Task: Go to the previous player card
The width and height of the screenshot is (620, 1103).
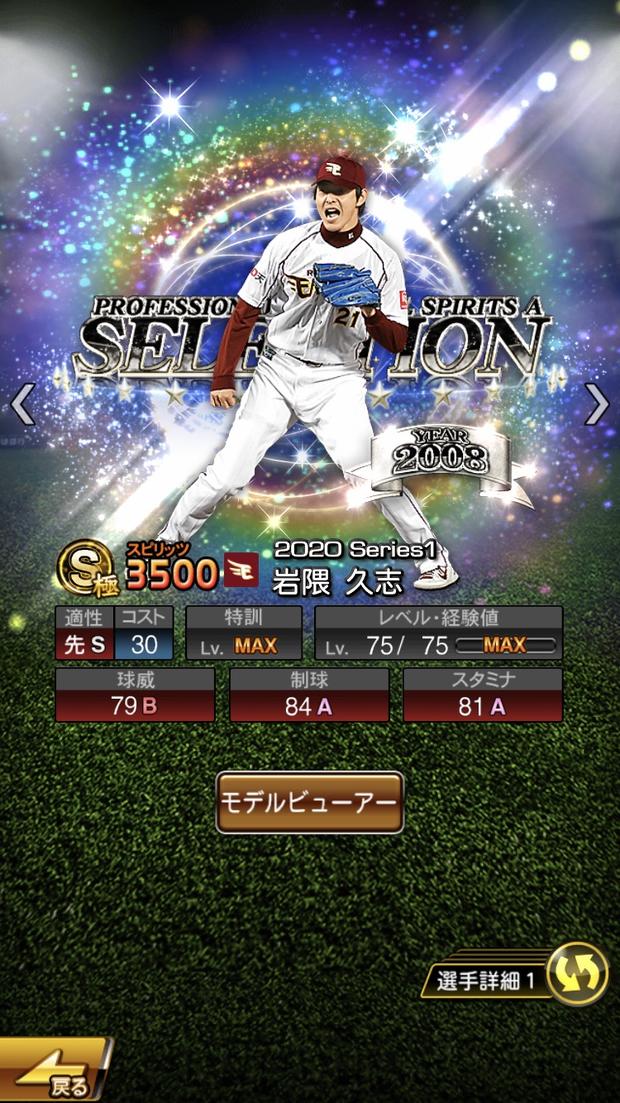Action: (22, 404)
